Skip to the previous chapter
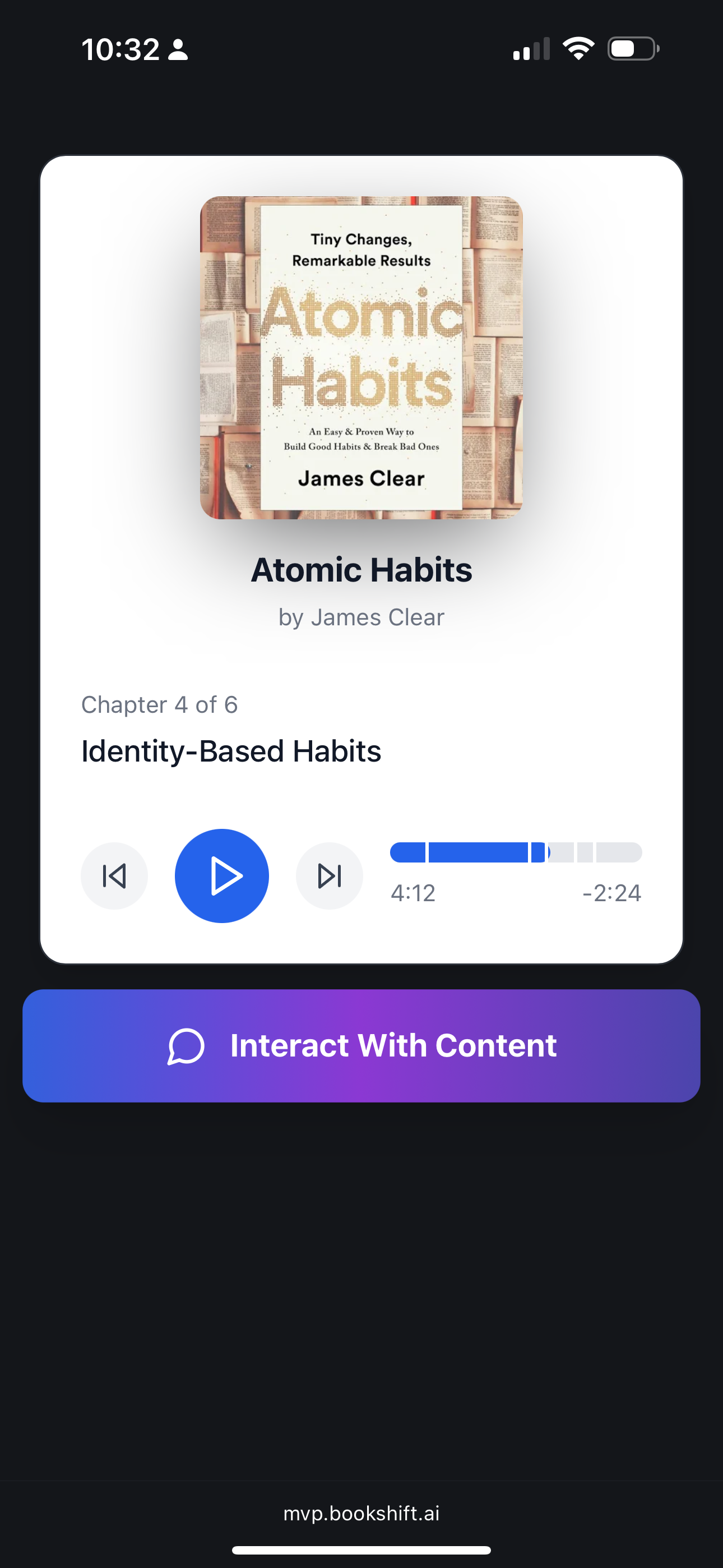Viewport: 723px width, 1568px height. pyautogui.click(x=114, y=875)
